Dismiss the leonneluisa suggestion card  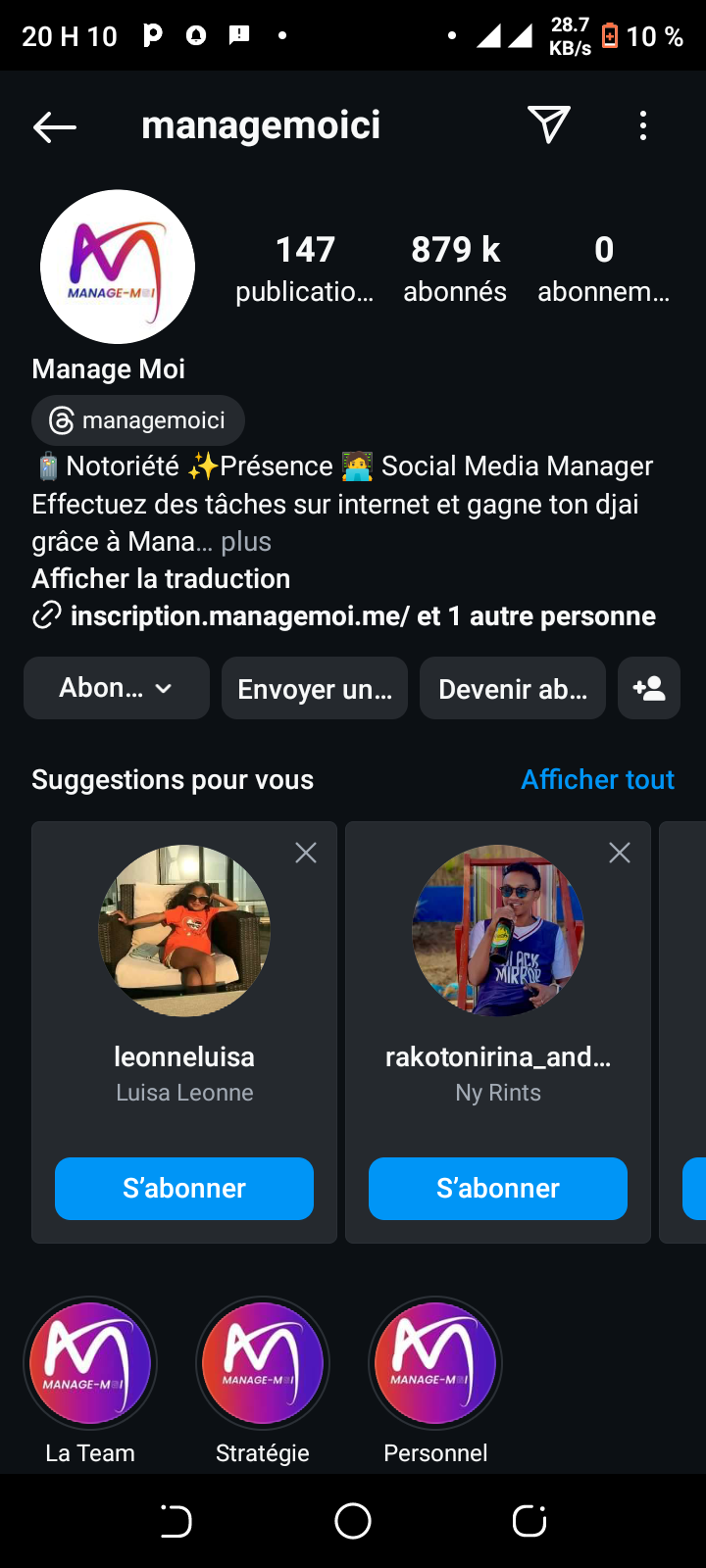pos(306,853)
